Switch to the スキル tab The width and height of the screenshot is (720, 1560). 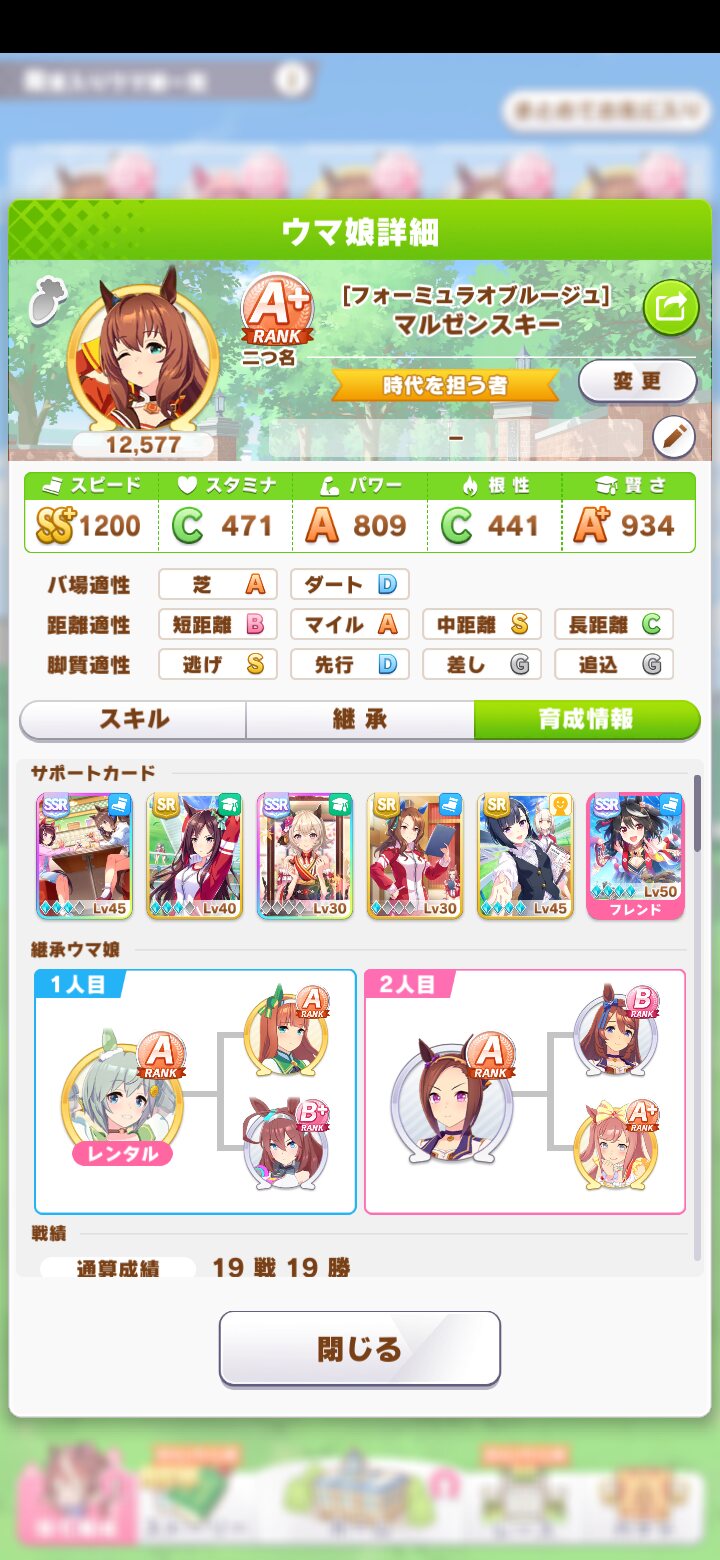tap(133, 719)
